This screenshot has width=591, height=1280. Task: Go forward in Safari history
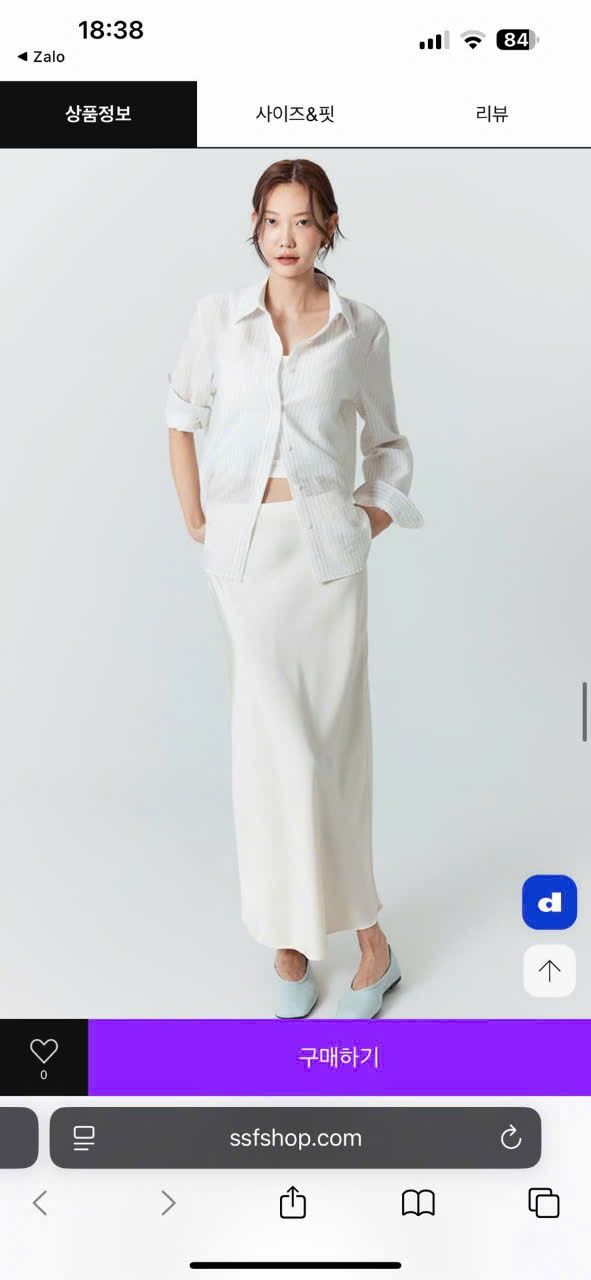point(167,1203)
